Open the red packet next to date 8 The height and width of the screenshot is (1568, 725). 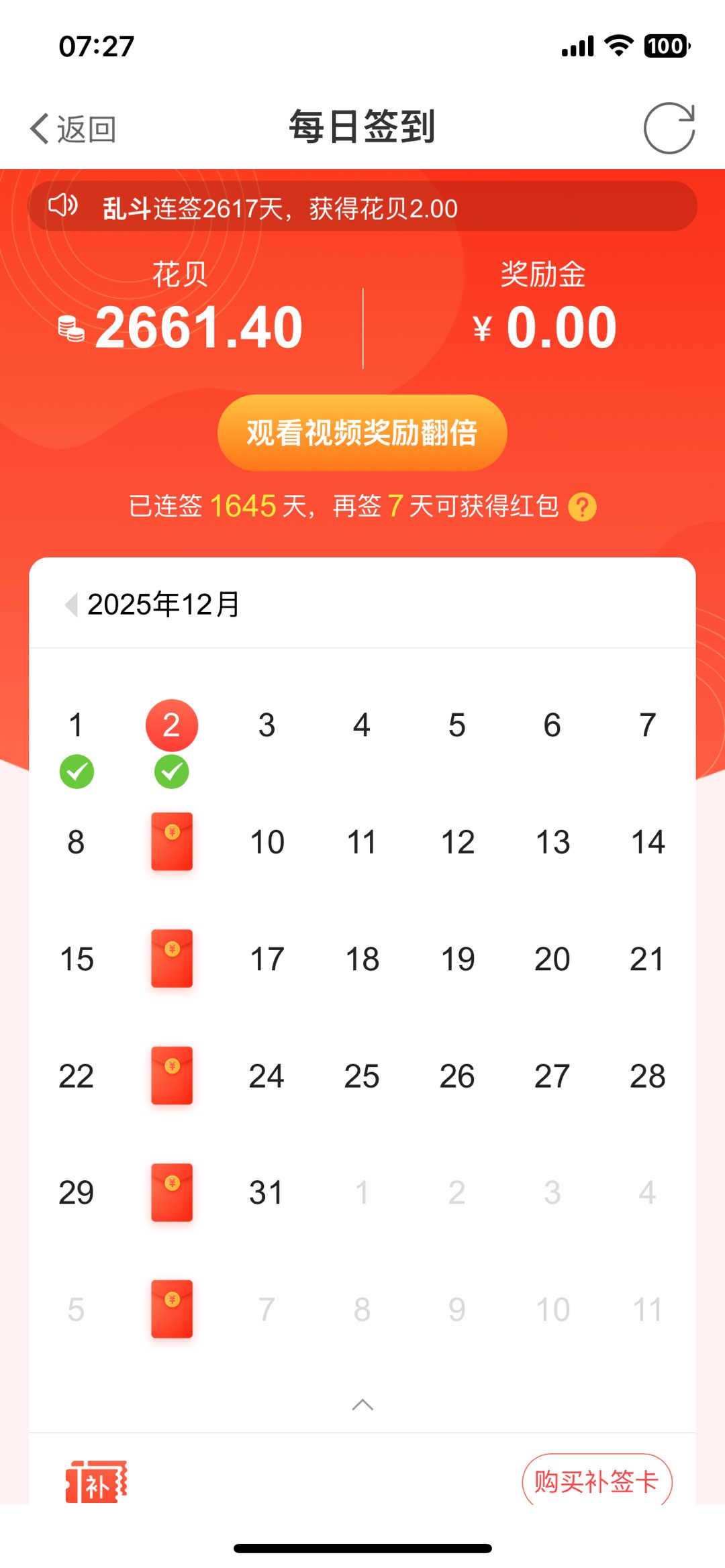172,841
